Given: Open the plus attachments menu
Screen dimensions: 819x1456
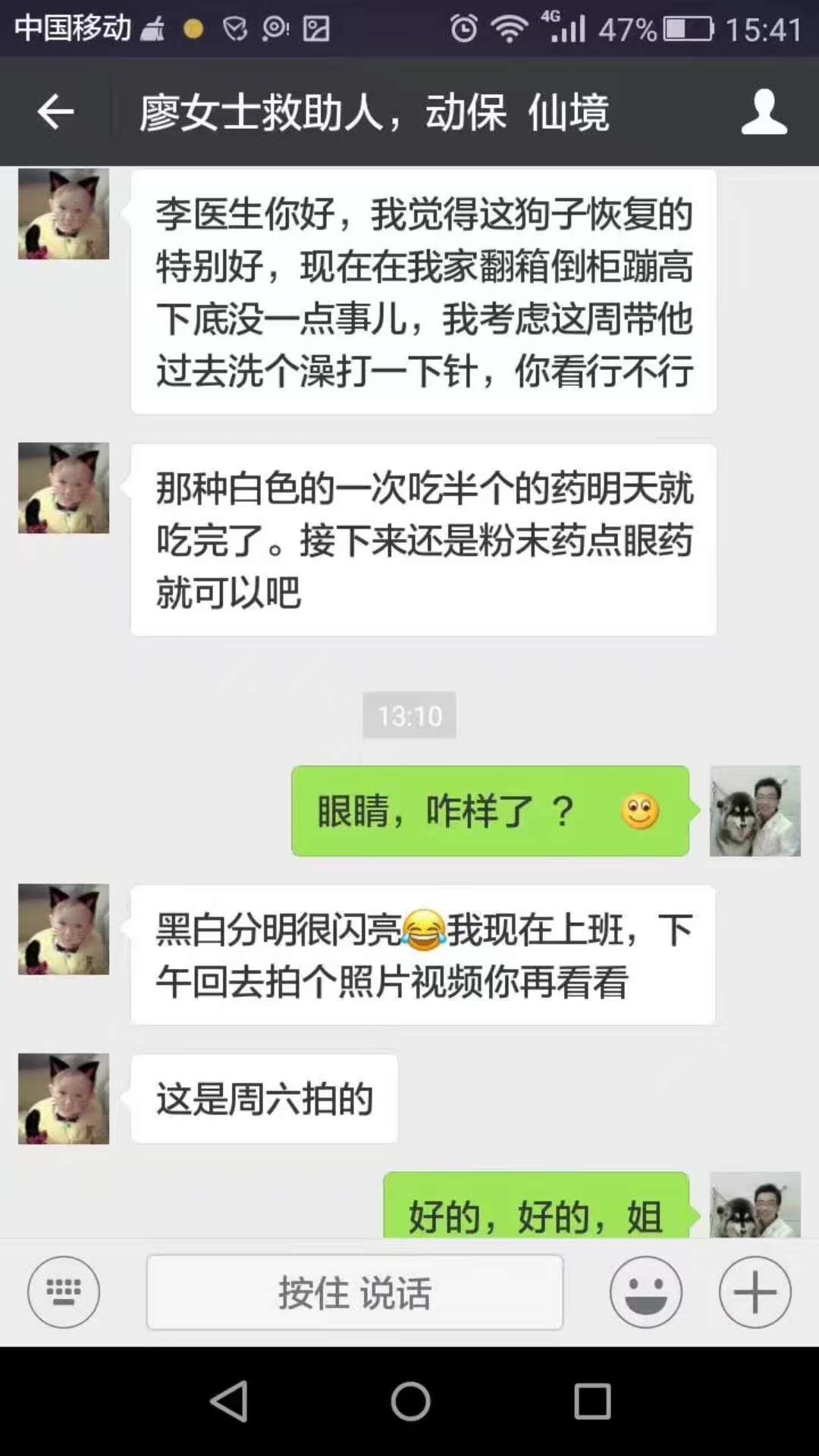Looking at the screenshot, I should coord(755,1291).
